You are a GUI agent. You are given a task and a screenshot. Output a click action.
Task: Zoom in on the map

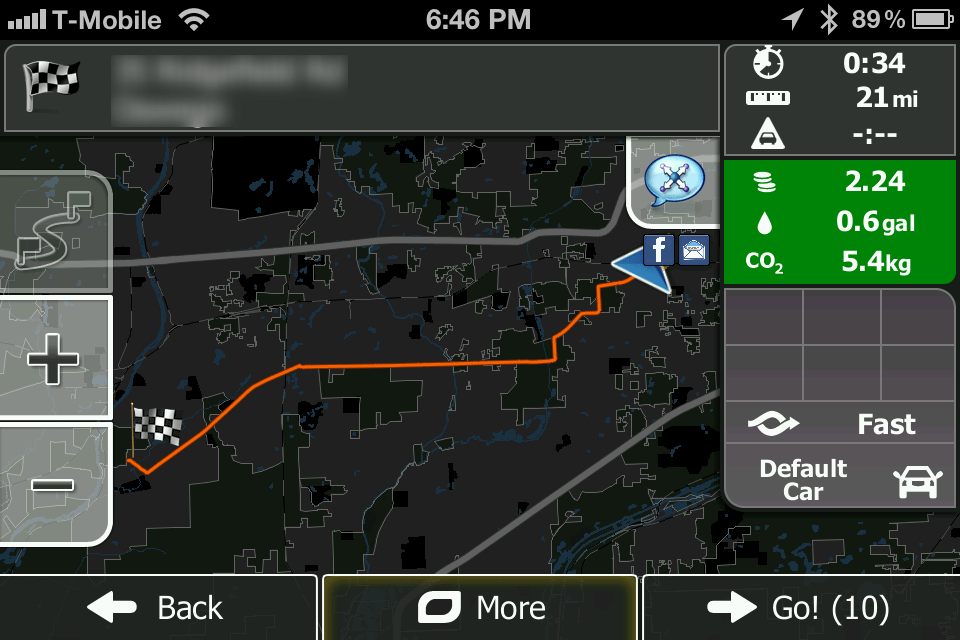[x=52, y=358]
